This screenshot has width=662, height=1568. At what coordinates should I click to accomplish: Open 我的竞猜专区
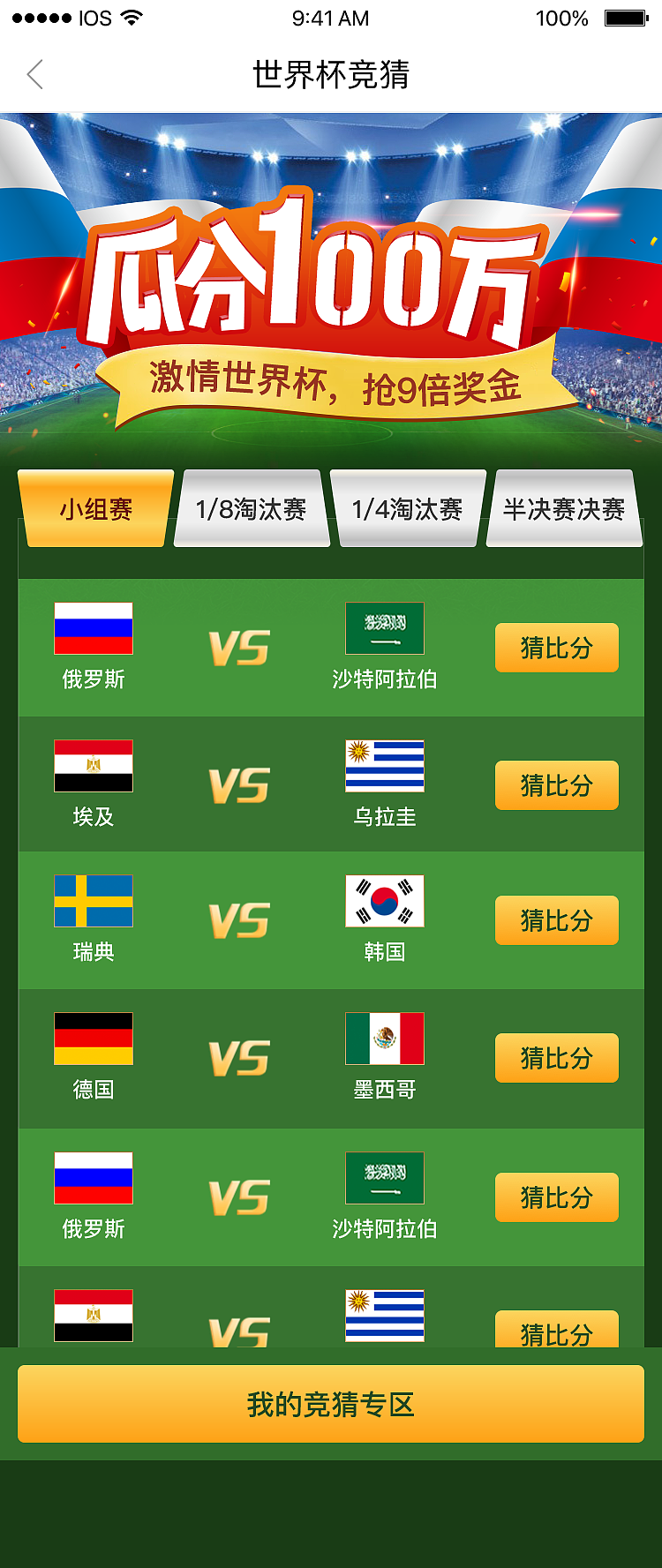(331, 1404)
